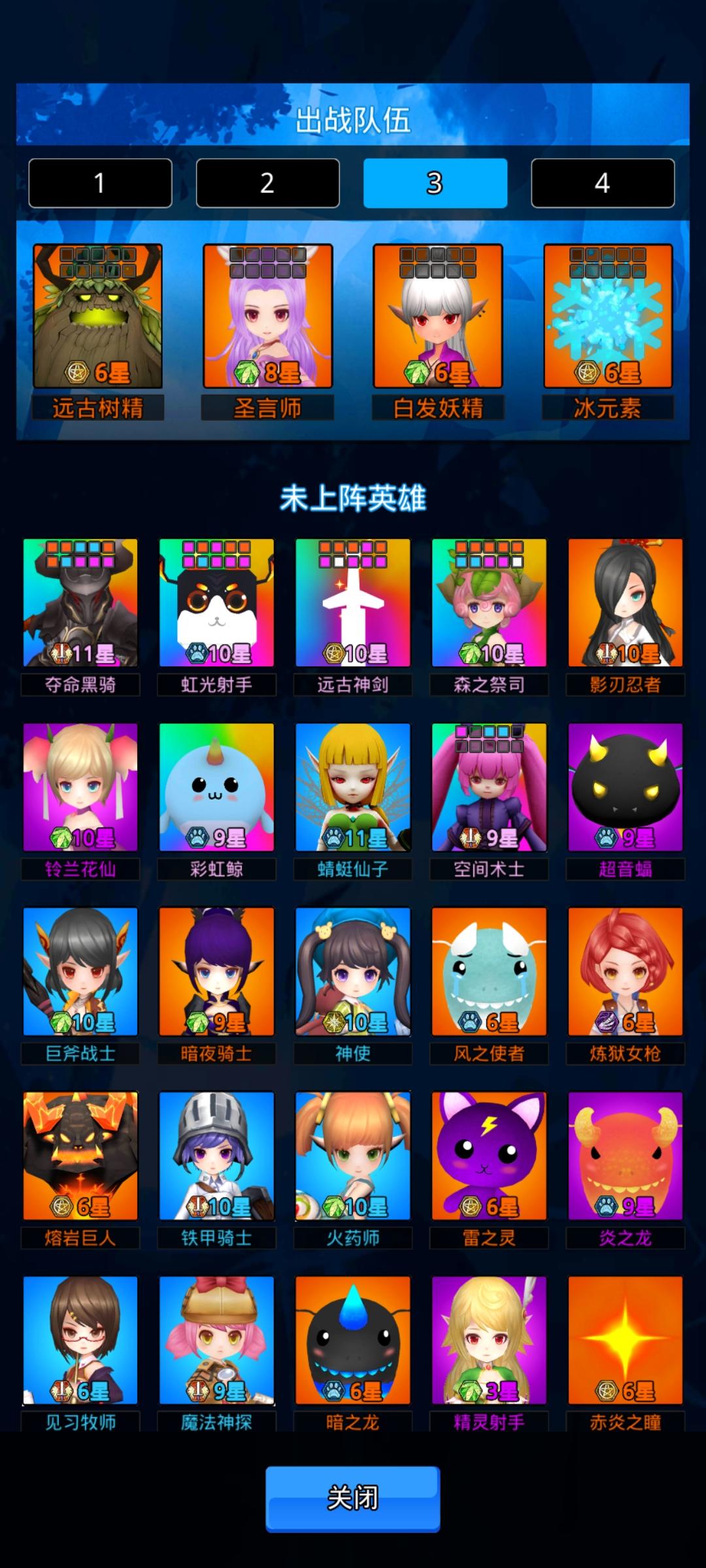706x1568 pixels.
Task: Pick the 虹光射手 hero card
Action: tap(216, 602)
